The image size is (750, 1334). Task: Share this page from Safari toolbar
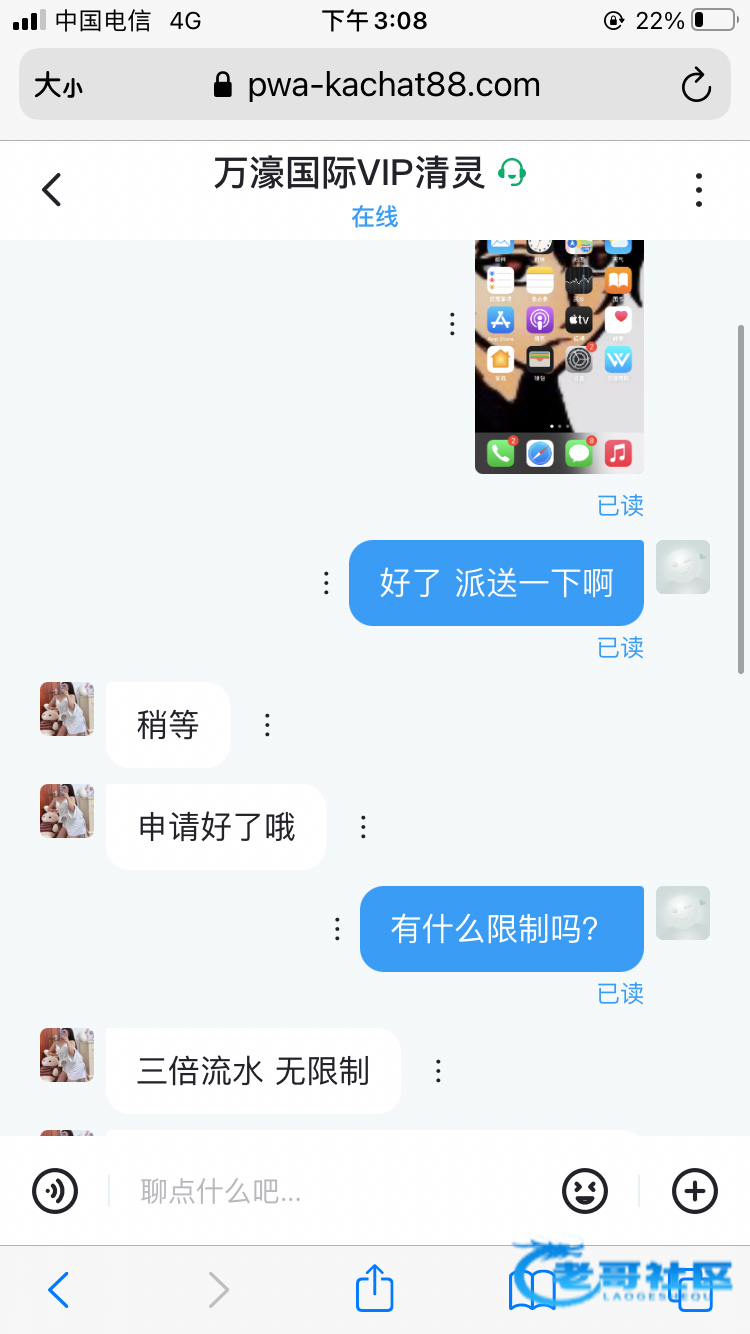click(375, 1288)
